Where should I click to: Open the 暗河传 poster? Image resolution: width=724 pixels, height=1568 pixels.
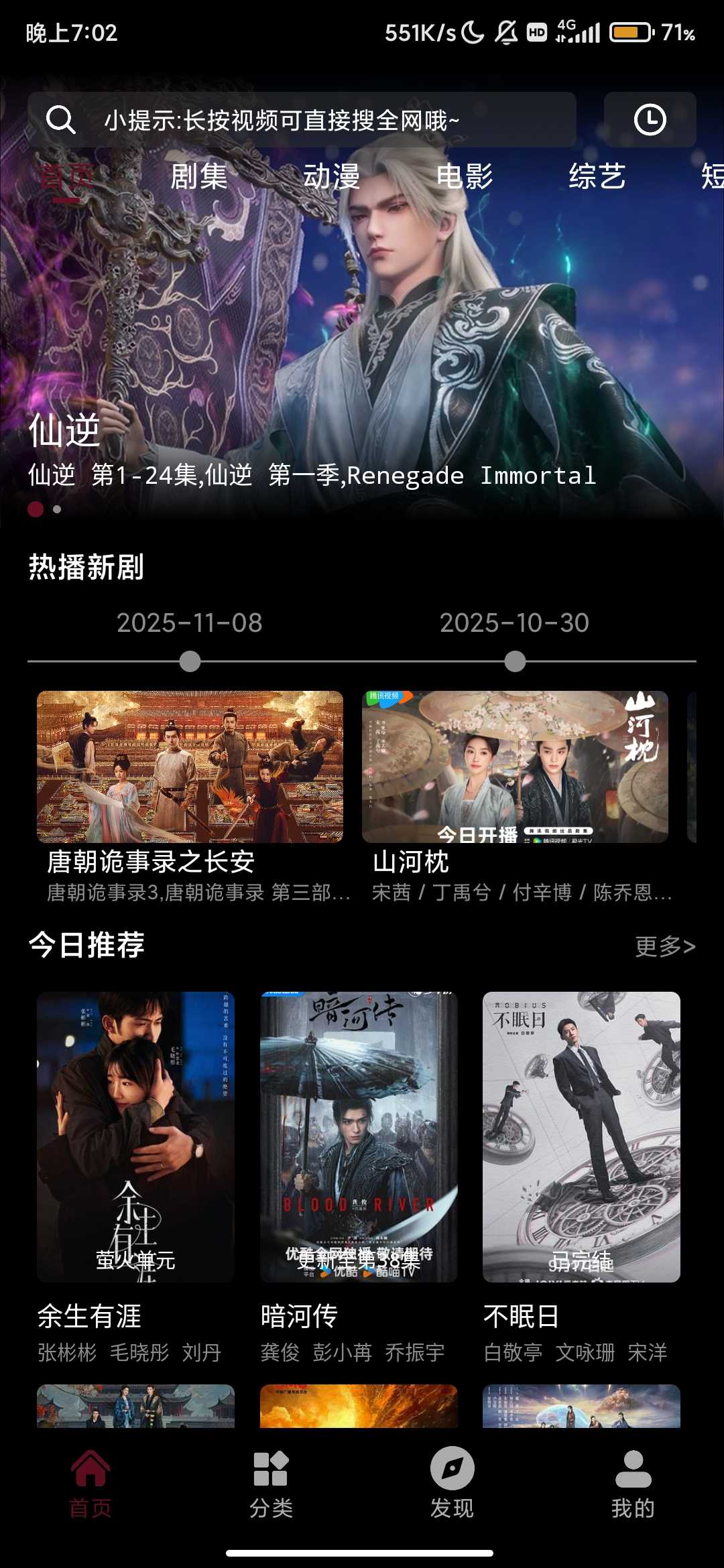tap(359, 1136)
